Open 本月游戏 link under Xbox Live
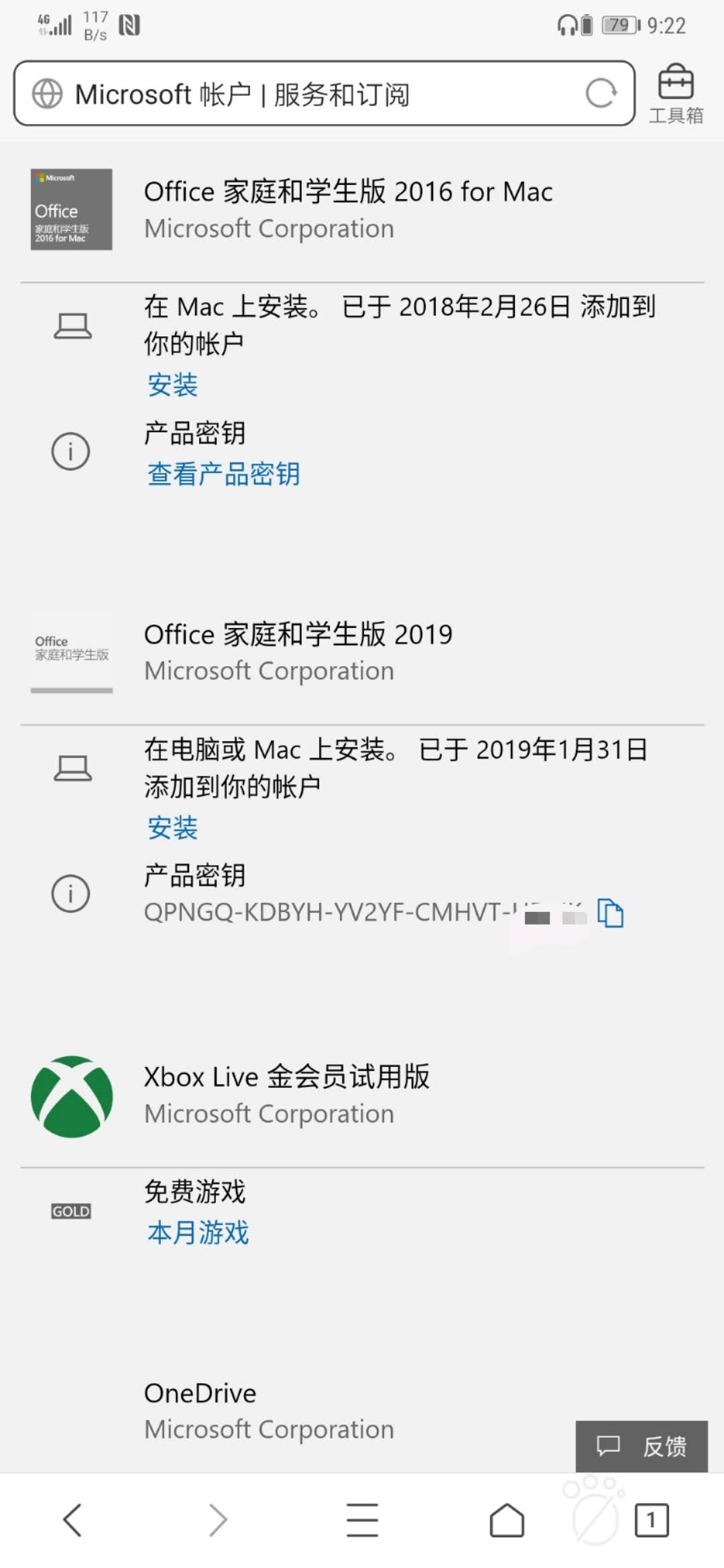 pos(198,1232)
